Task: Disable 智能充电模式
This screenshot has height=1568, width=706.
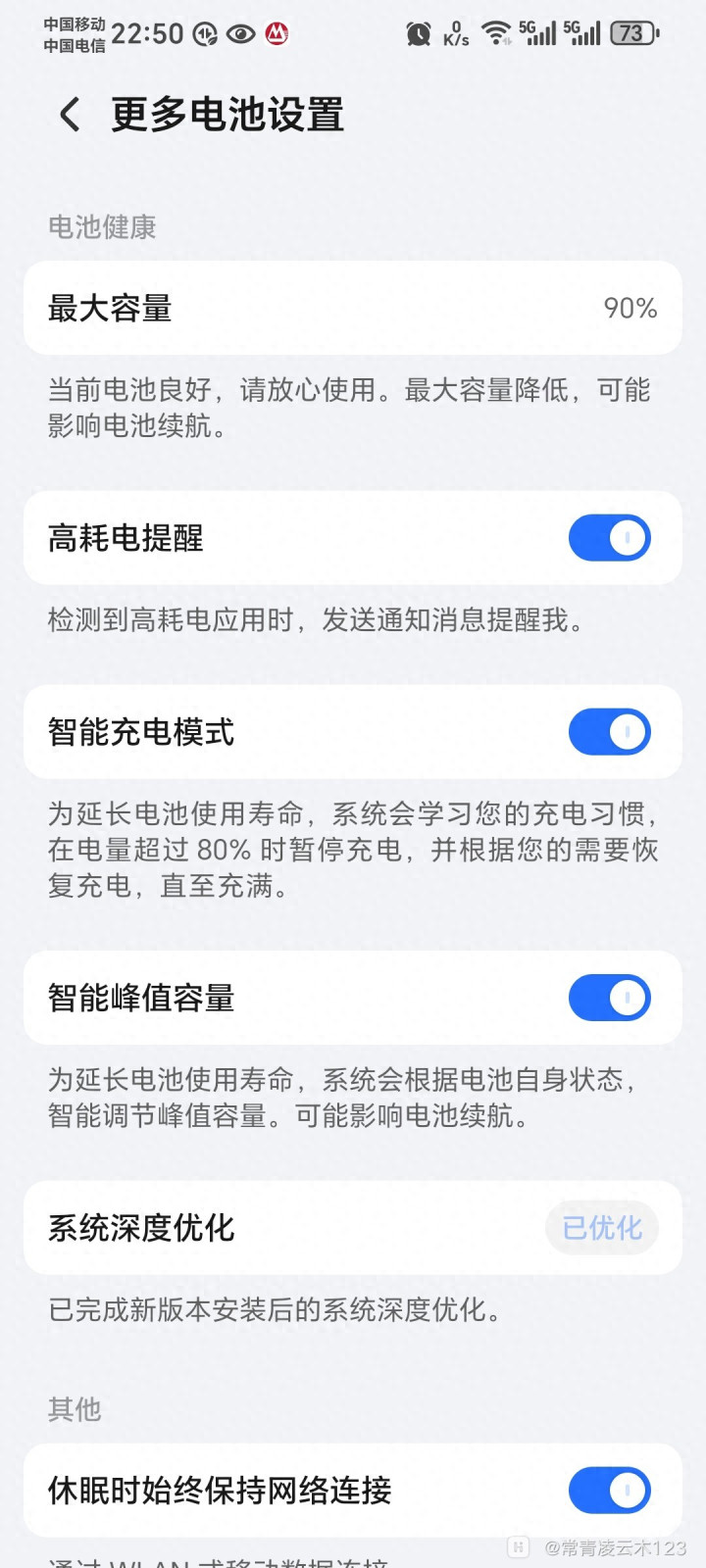Action: click(609, 732)
